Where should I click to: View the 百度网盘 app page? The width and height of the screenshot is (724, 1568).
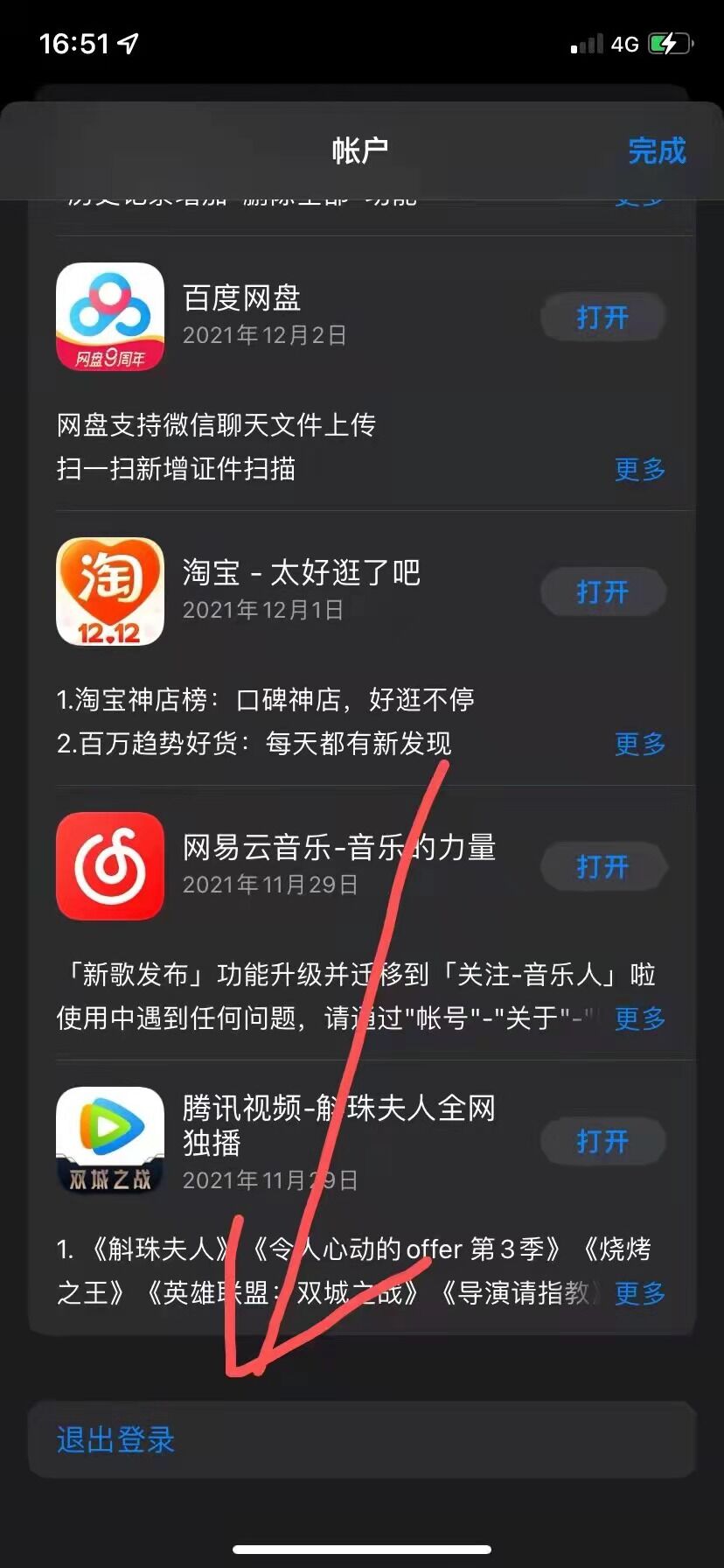[x=110, y=317]
